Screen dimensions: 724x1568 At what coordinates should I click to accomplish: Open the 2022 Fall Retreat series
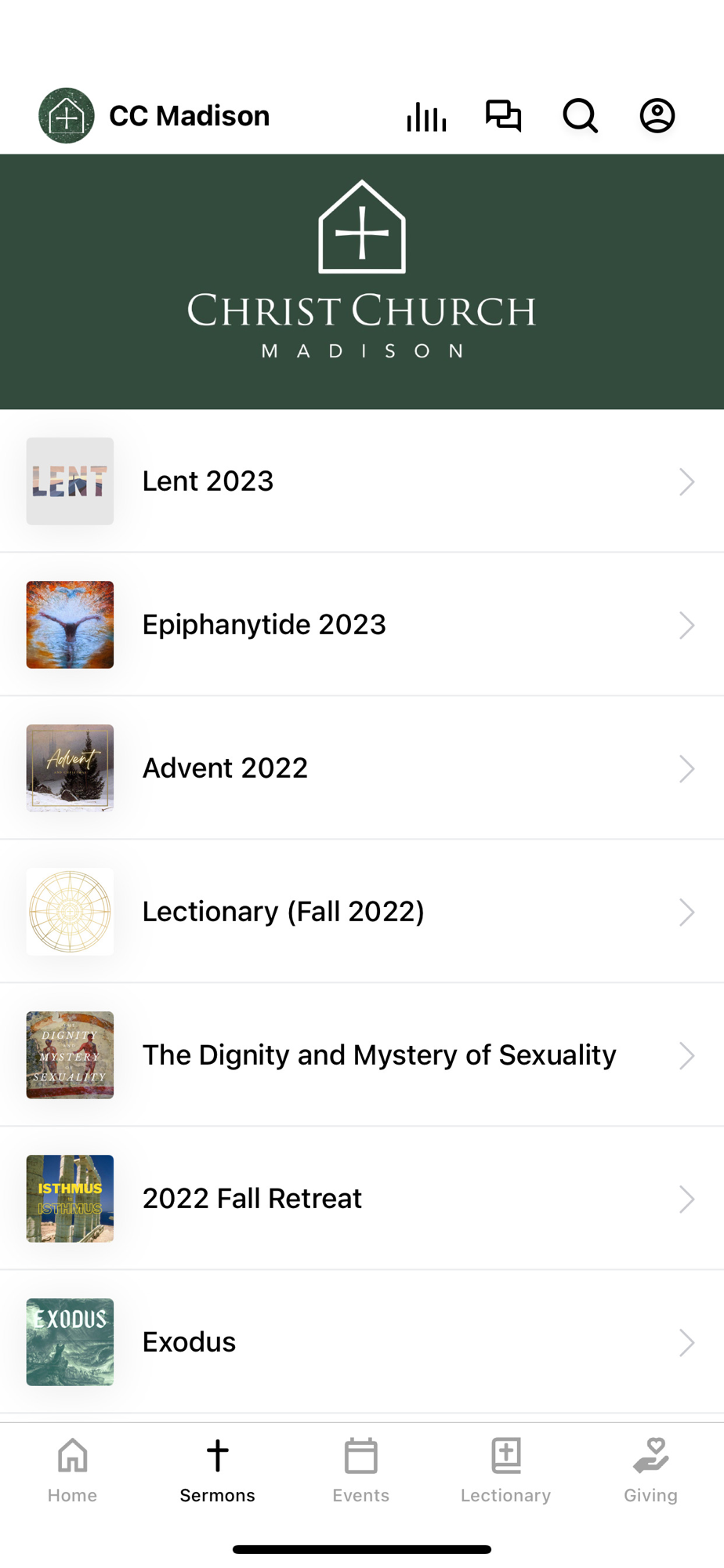tap(361, 1199)
